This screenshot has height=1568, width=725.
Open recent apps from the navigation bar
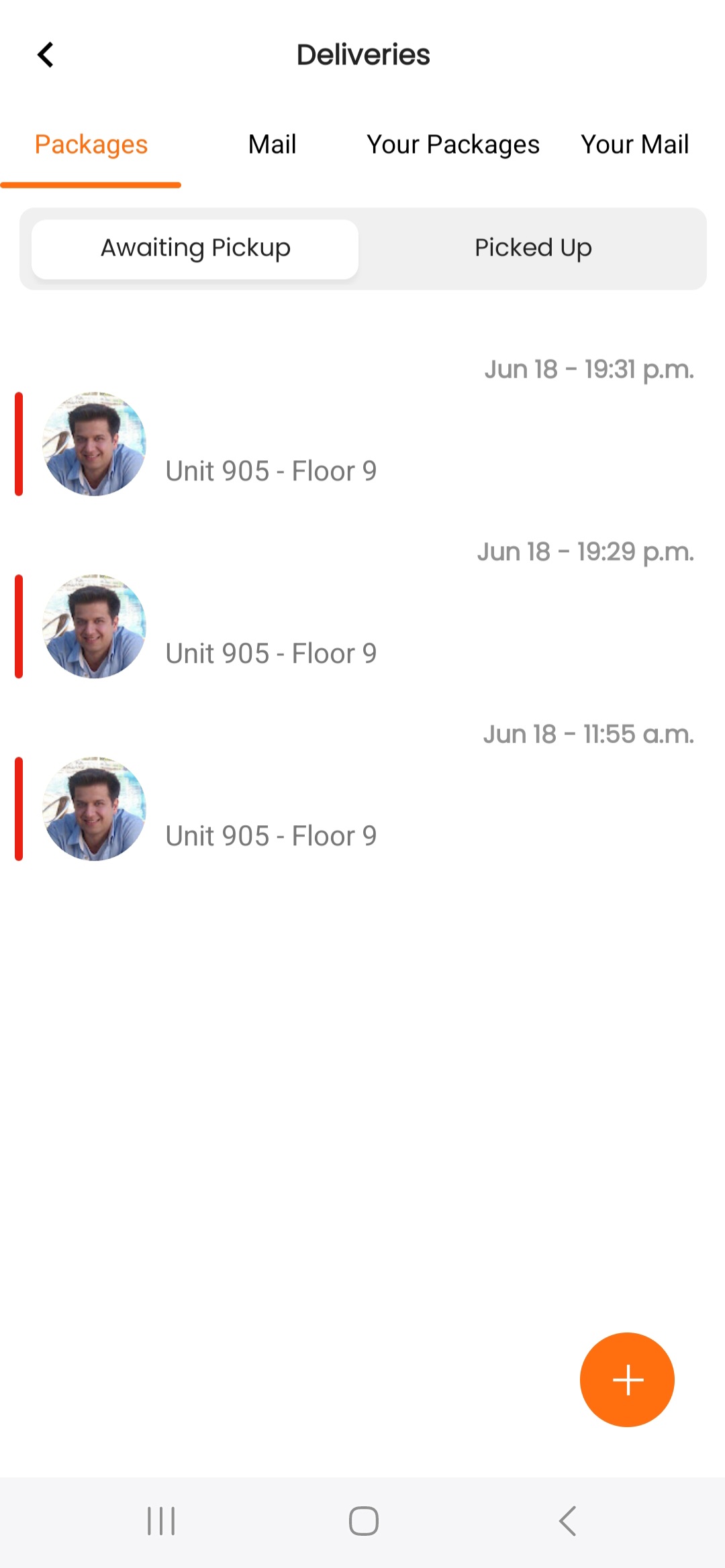161,1521
